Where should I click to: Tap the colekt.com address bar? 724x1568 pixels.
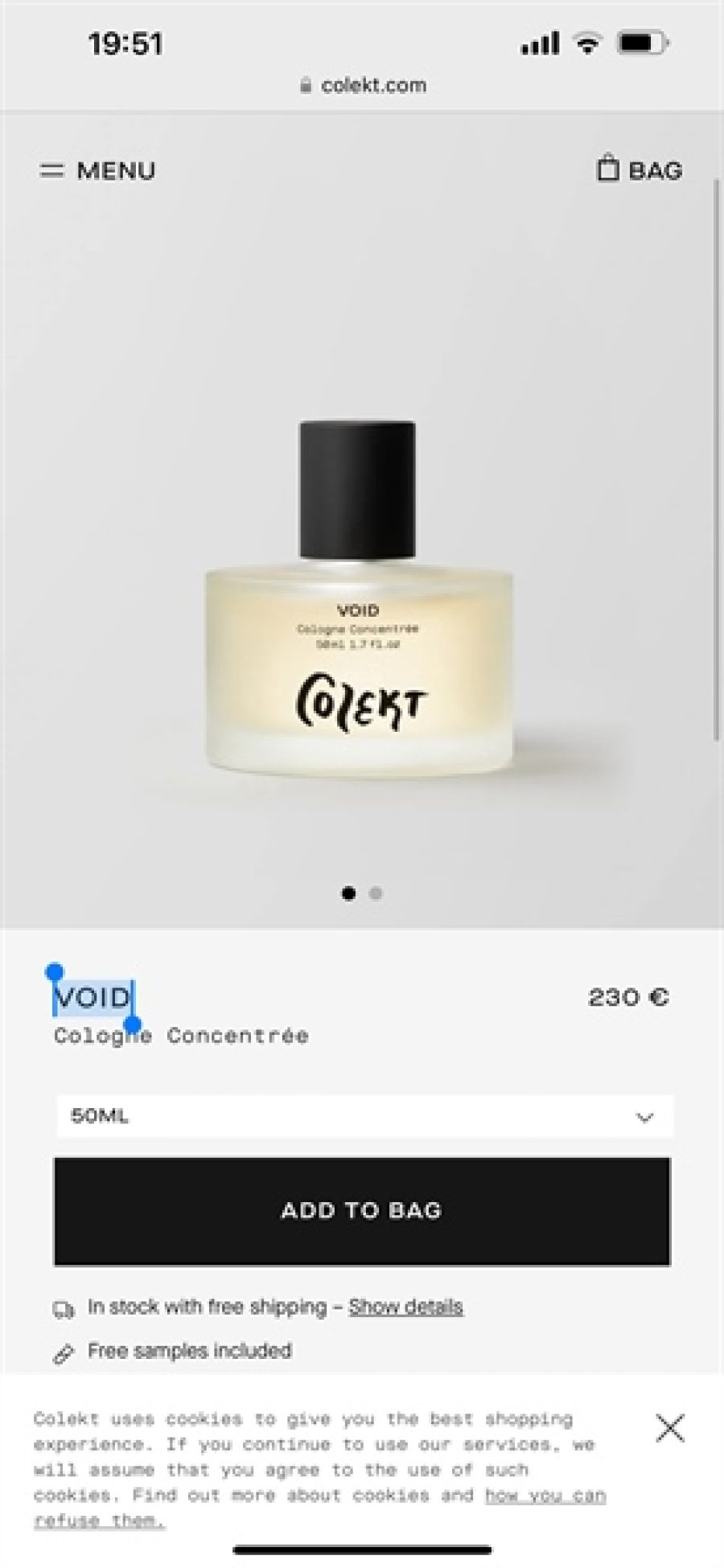363,85
